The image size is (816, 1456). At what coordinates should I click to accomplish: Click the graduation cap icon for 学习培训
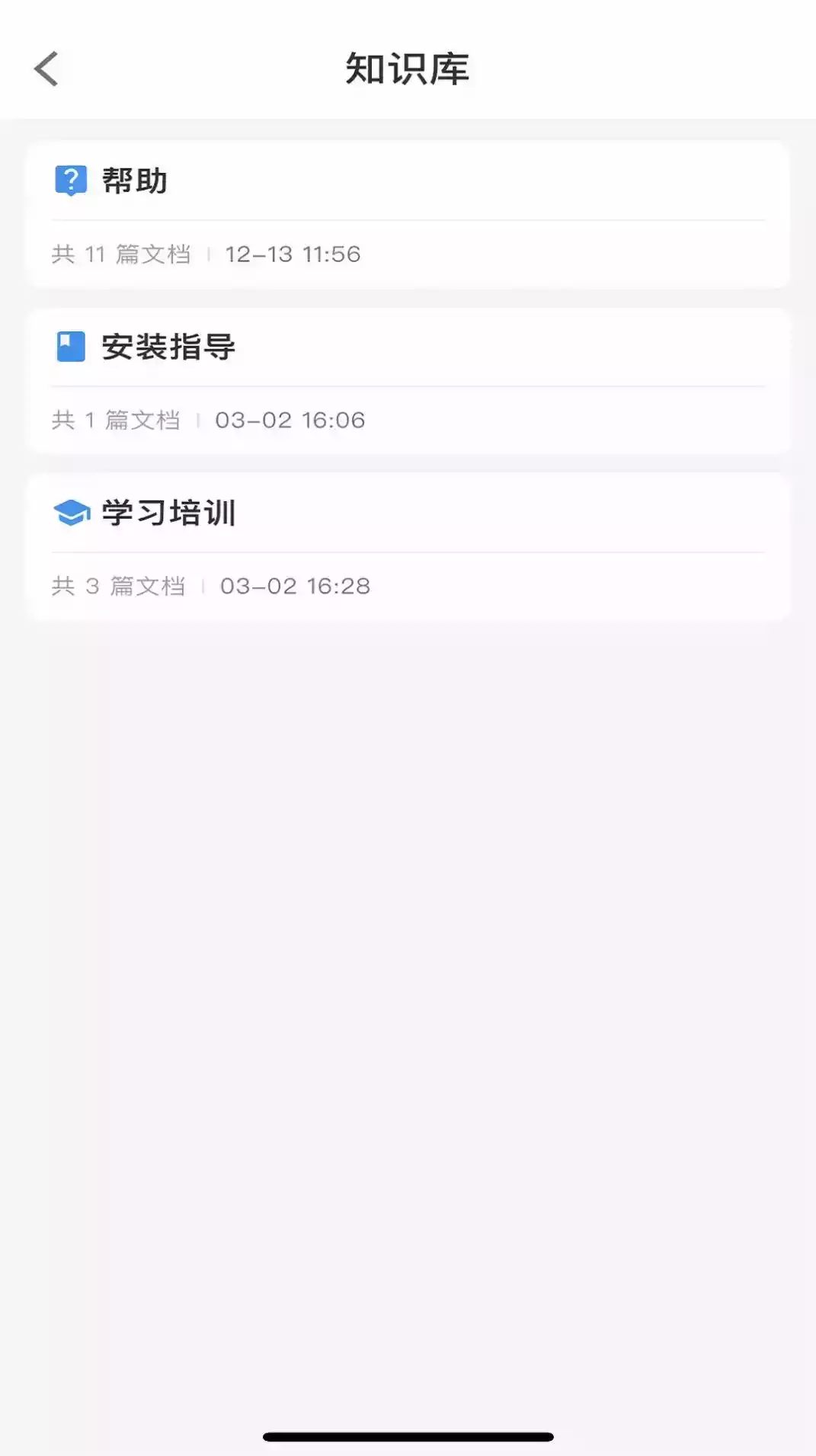71,514
